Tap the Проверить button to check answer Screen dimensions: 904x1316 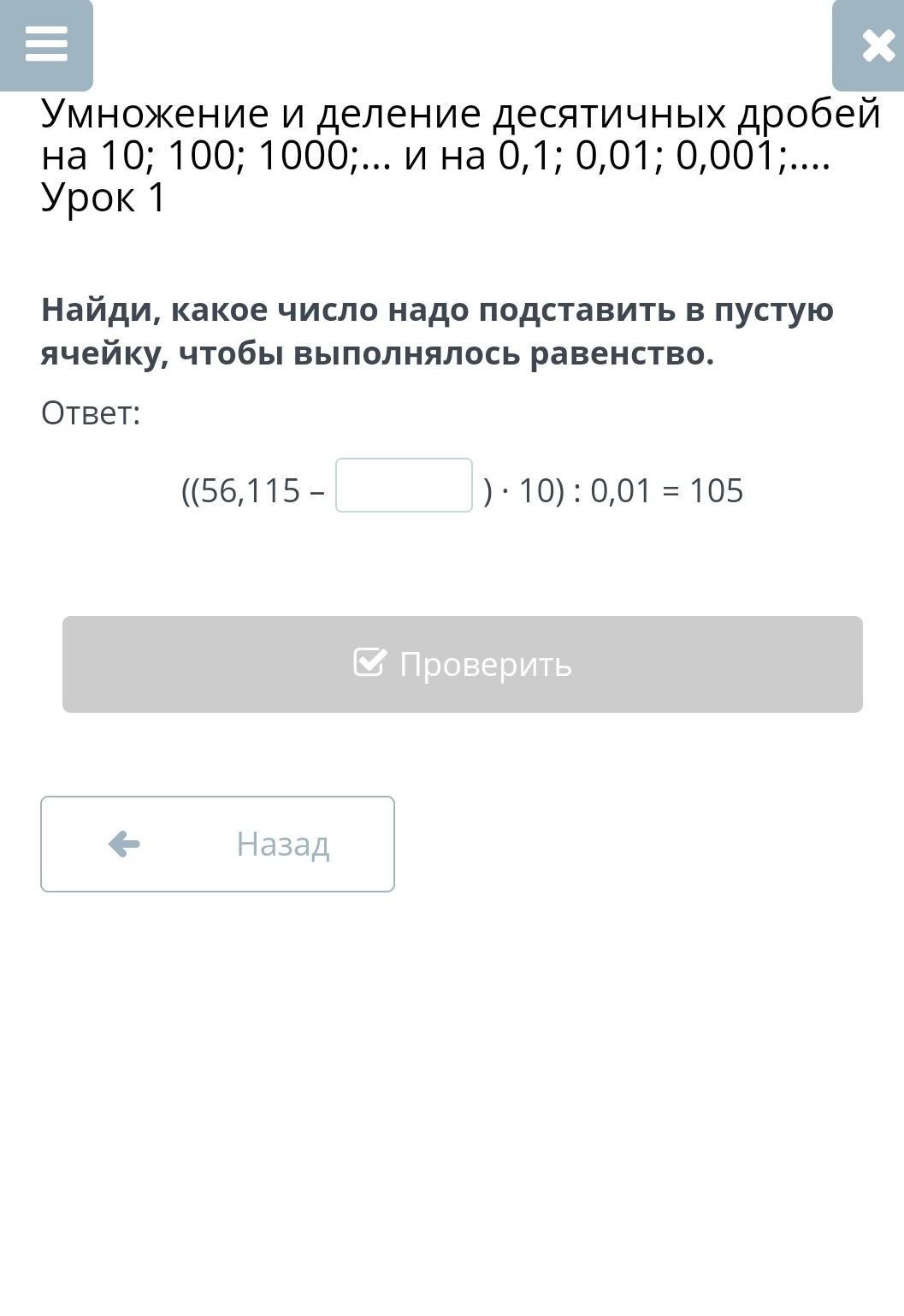(462, 664)
